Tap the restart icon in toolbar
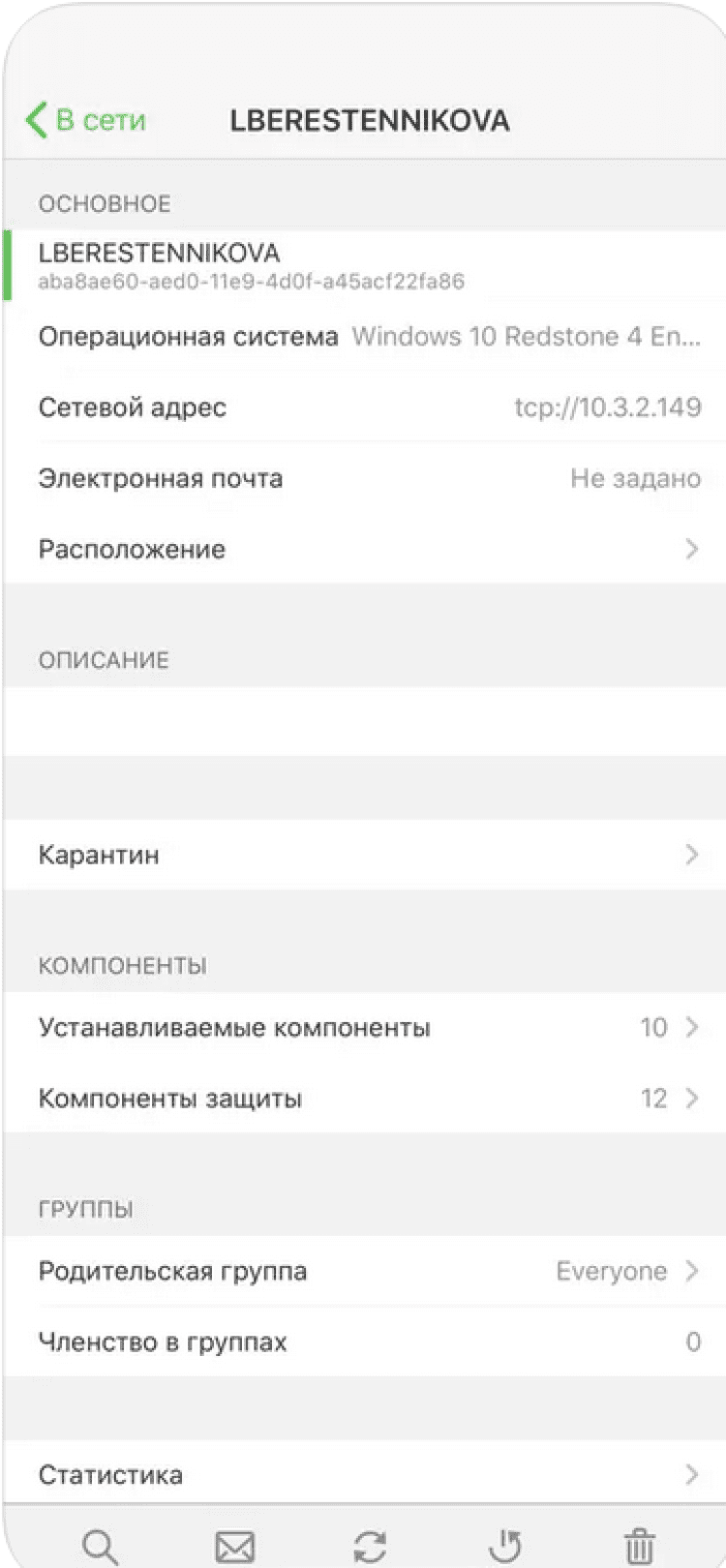726x1568 pixels. 504,1546
